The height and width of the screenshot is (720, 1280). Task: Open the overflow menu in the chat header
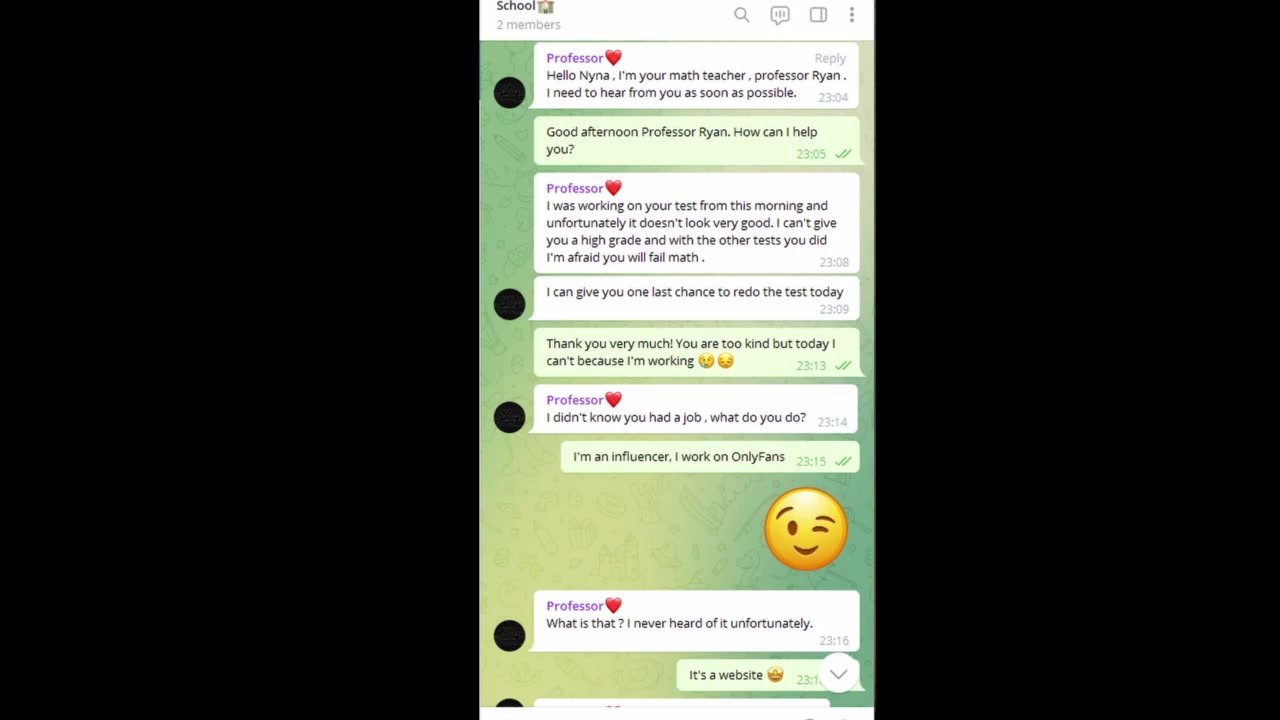851,15
